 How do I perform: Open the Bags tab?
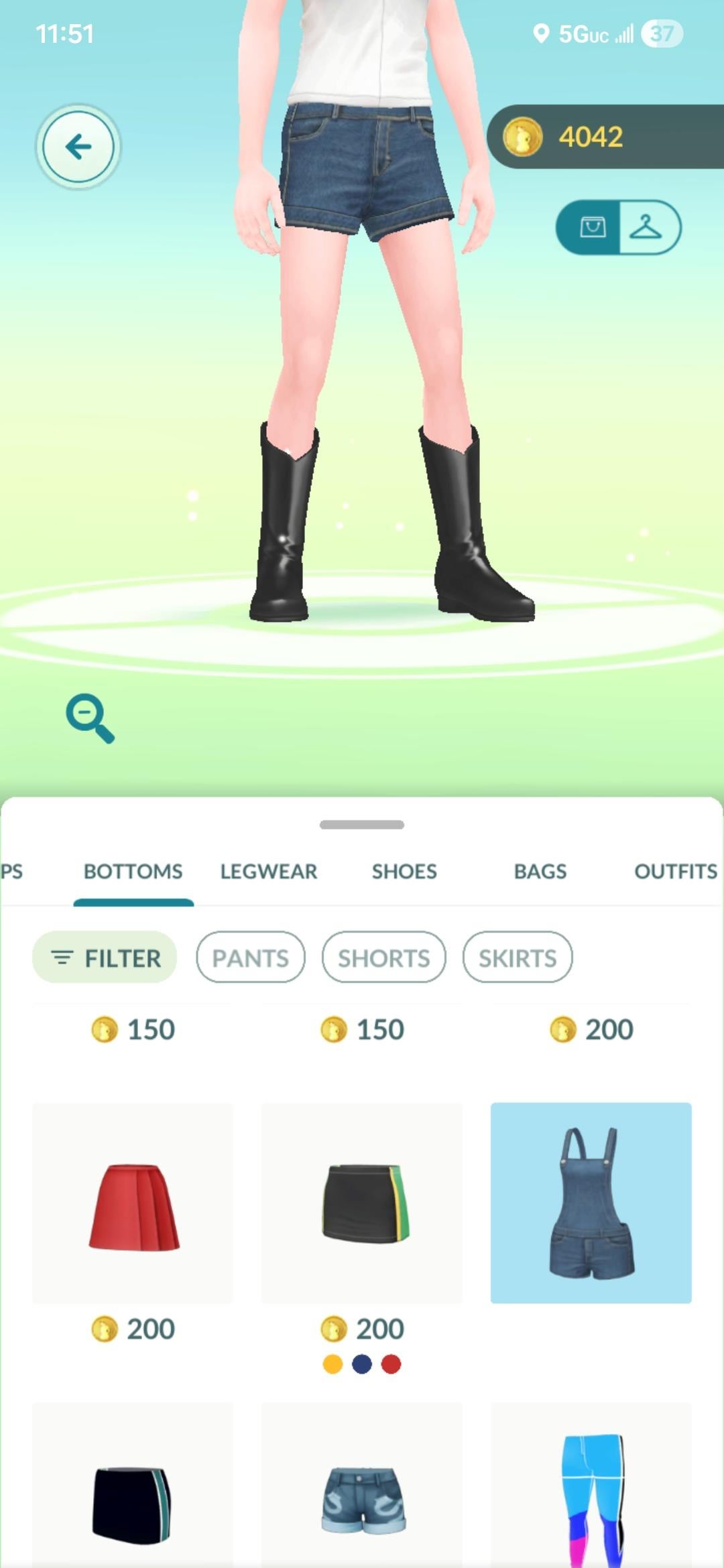540,871
